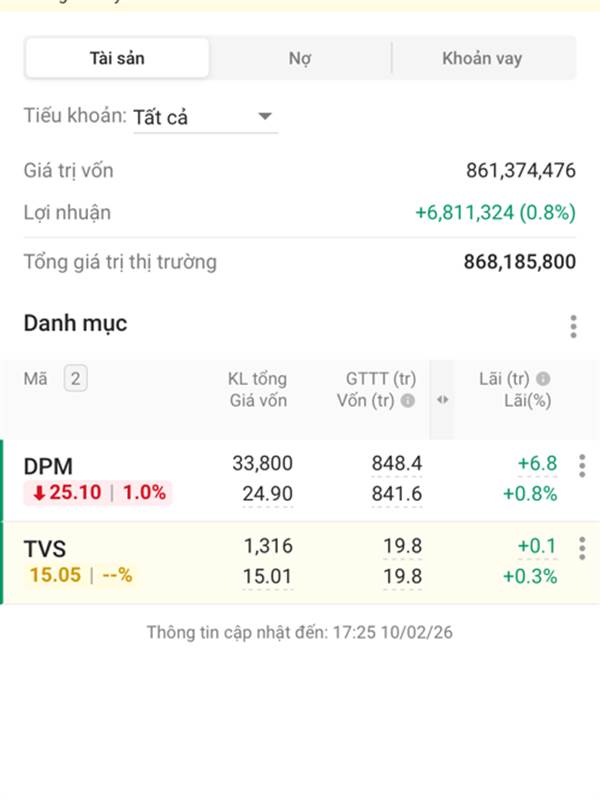Open the options menu for DPM
Viewport: 600px width, 800px height.
click(582, 466)
